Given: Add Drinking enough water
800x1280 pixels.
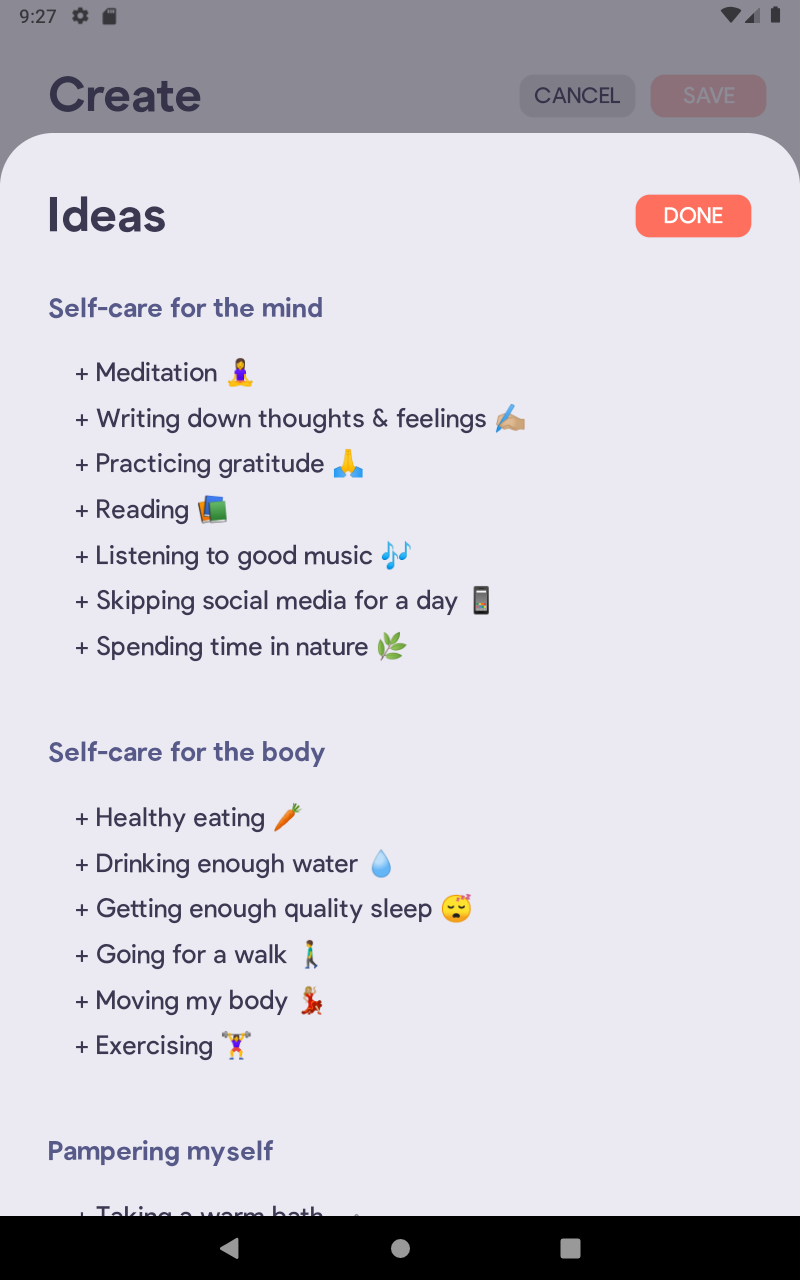Looking at the screenshot, I should pyautogui.click(x=235, y=864).
